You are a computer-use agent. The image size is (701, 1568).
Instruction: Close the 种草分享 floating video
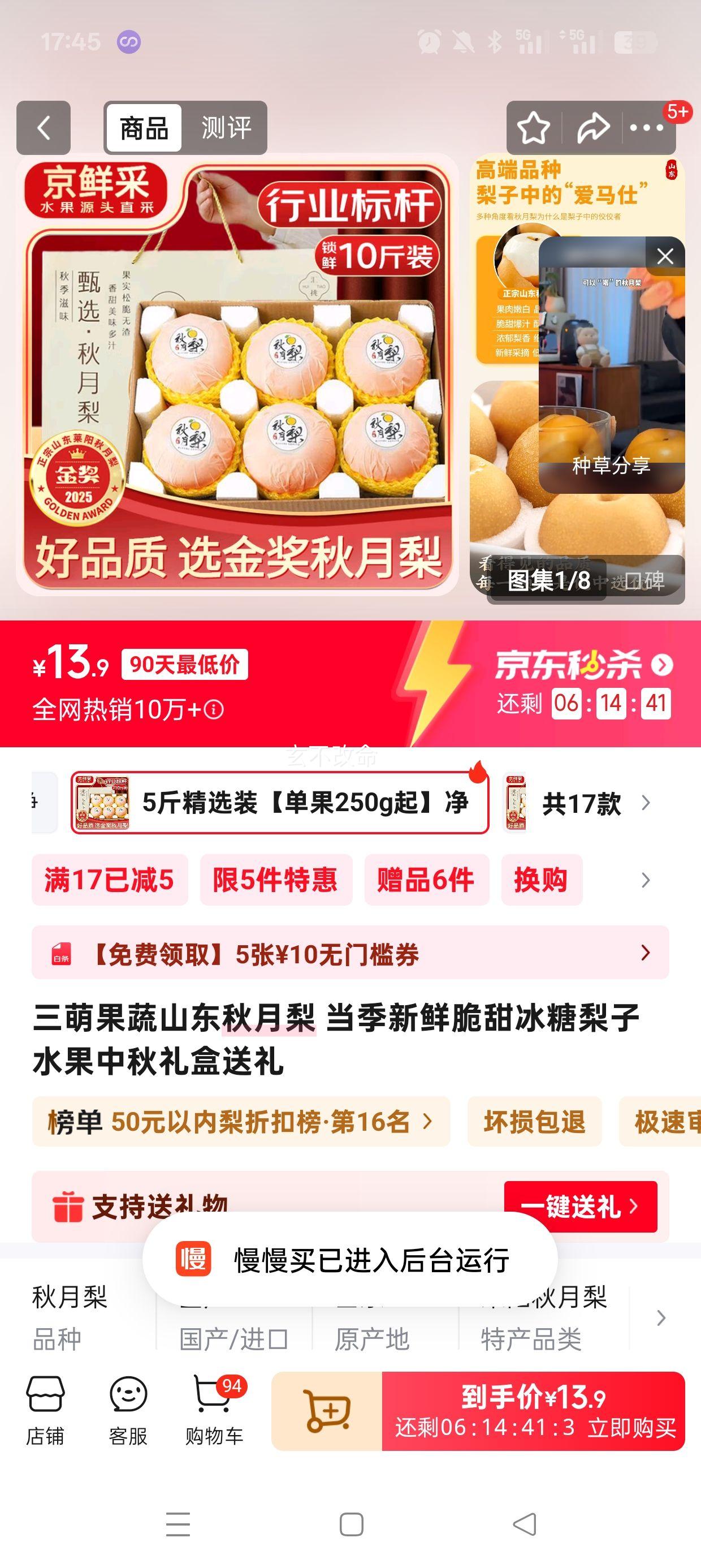click(665, 256)
